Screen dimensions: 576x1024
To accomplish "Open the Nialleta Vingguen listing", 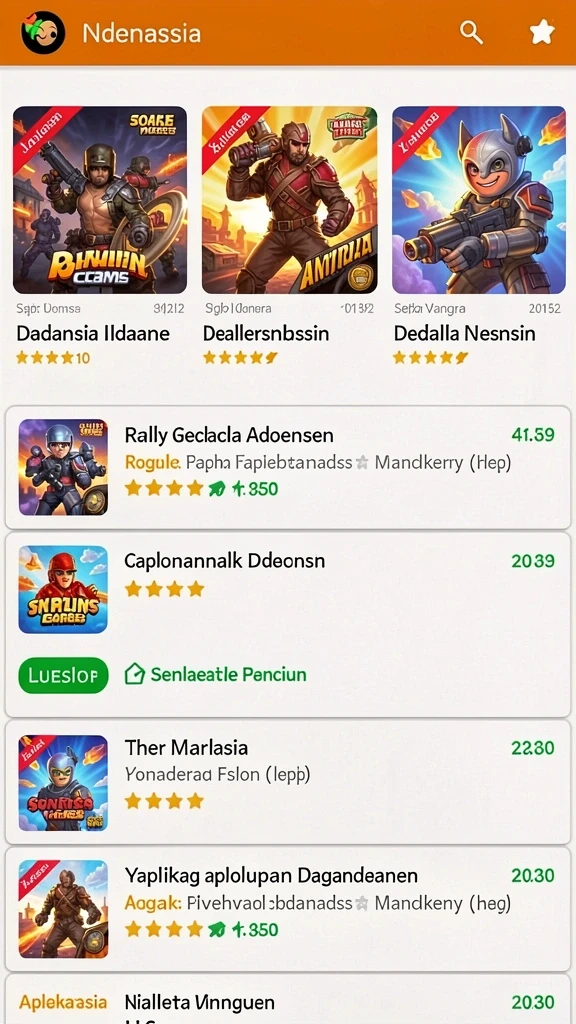I will tap(288, 1000).
